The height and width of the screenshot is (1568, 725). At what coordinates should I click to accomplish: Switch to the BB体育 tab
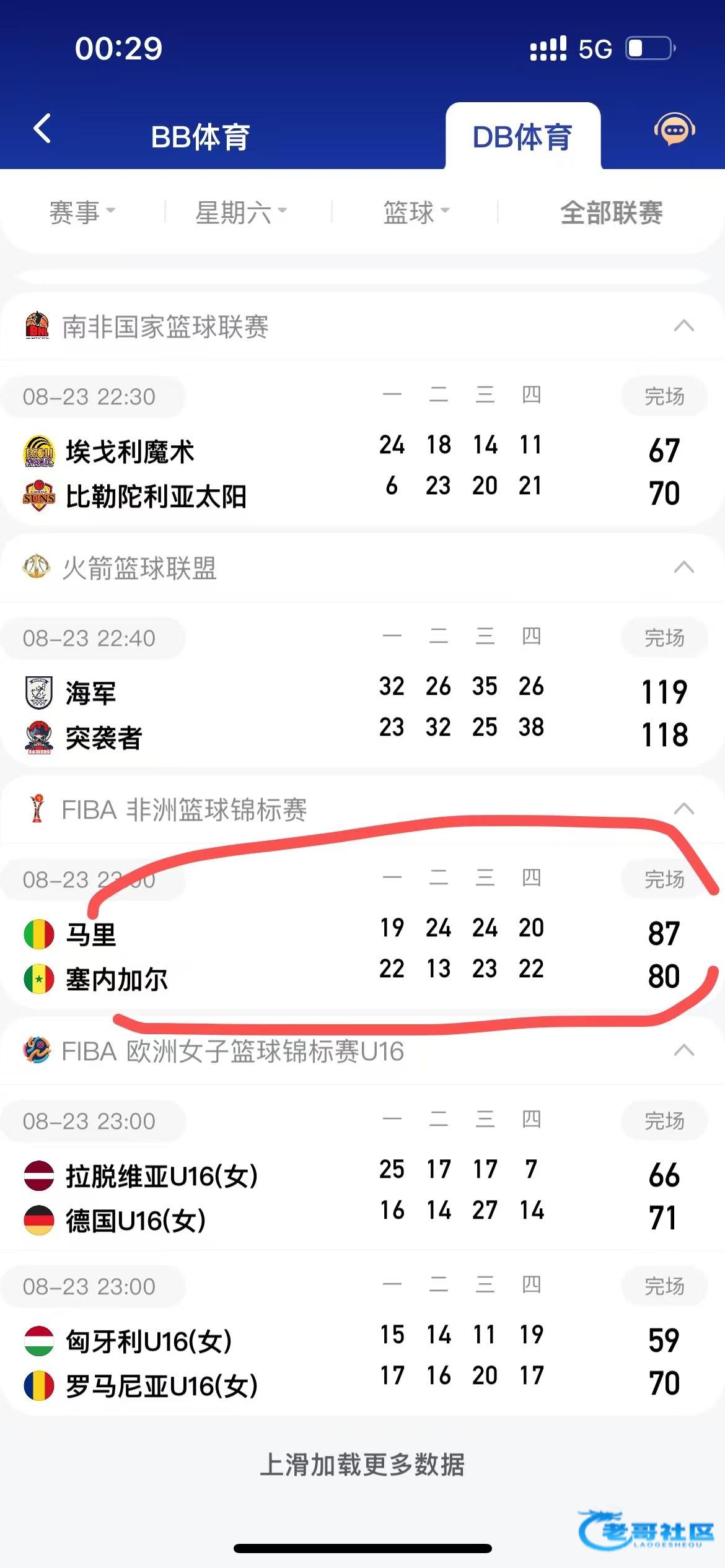[200, 137]
